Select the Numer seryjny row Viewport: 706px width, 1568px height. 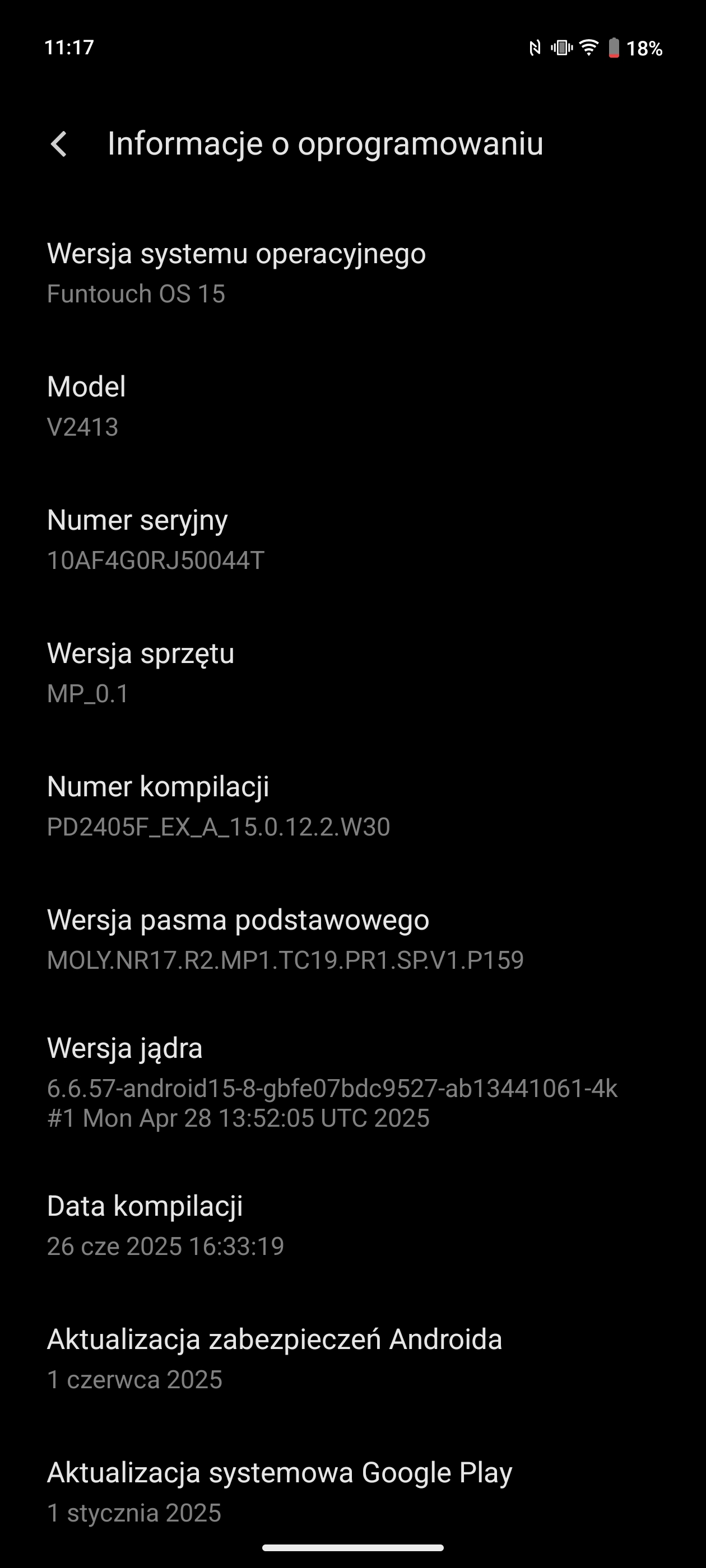tap(352, 540)
